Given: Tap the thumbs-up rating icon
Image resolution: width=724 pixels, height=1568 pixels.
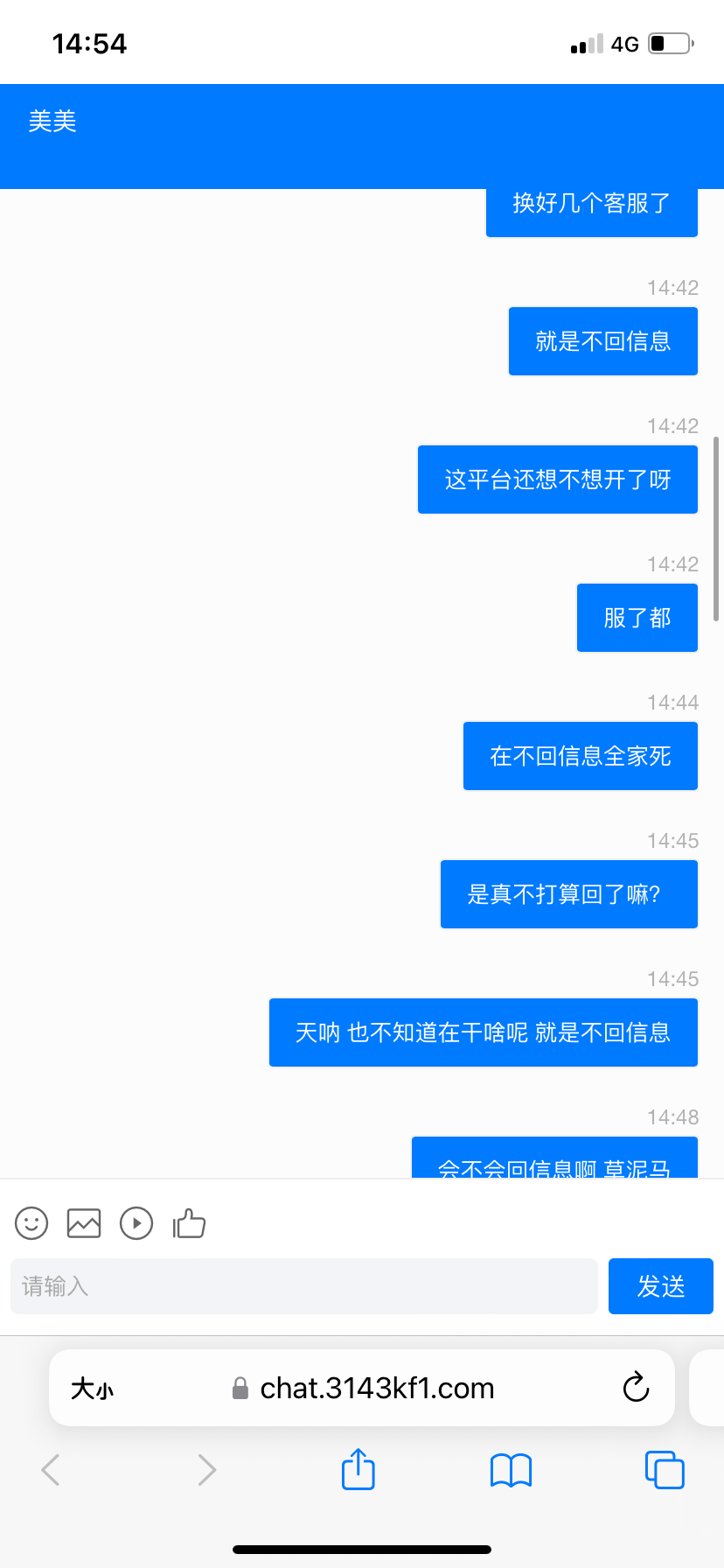Looking at the screenshot, I should [x=189, y=1222].
